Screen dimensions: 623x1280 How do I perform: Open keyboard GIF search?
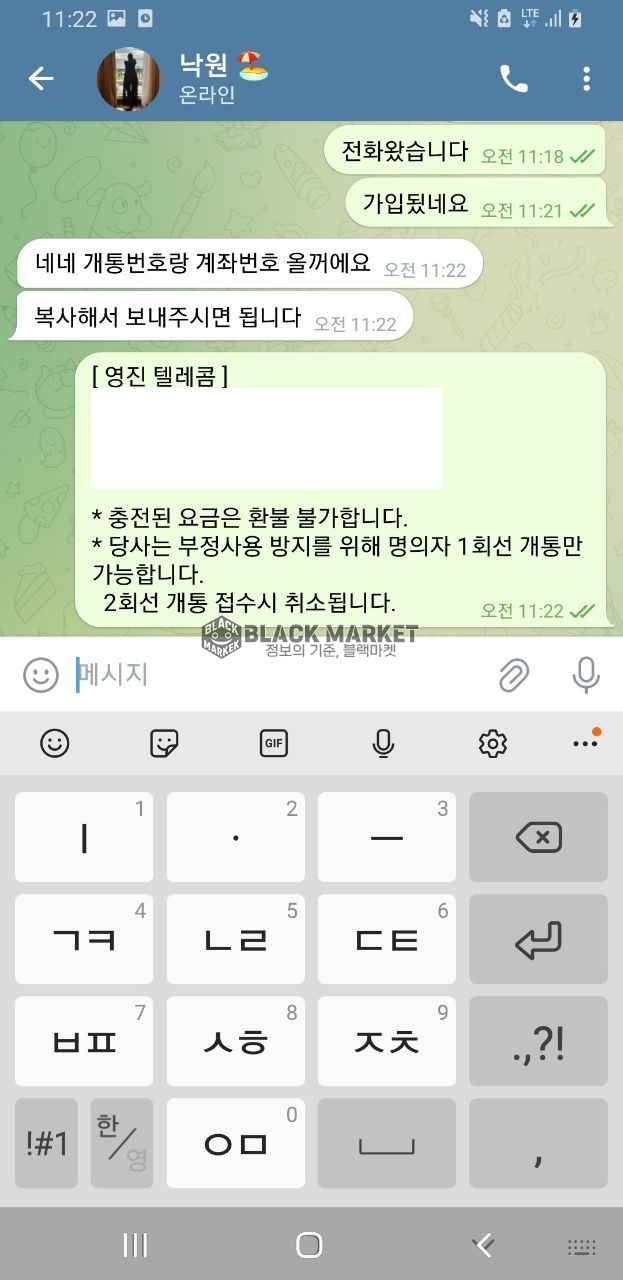tap(273, 743)
